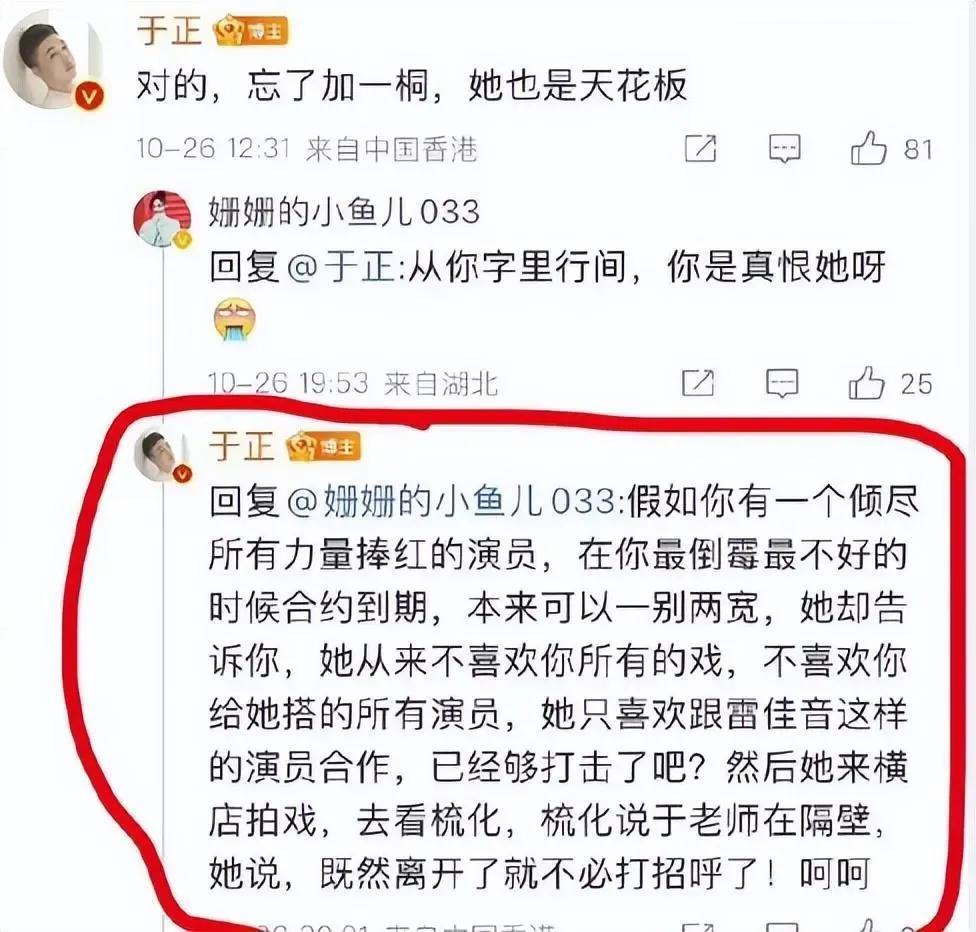Share the 10-26 19:53 reply from 湖北
The height and width of the screenshot is (932, 976).
coord(697,382)
